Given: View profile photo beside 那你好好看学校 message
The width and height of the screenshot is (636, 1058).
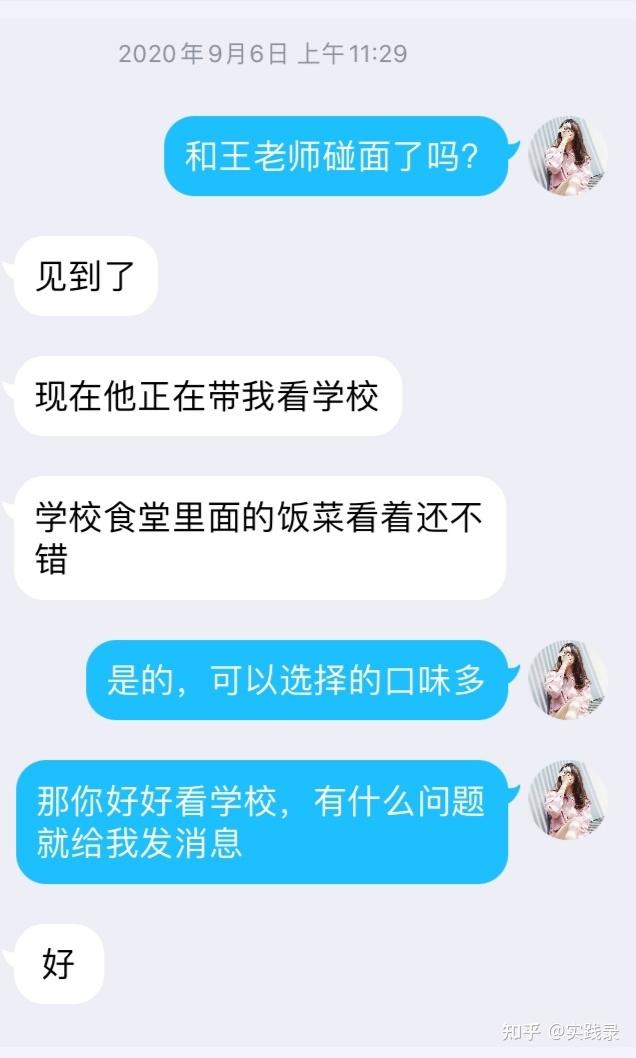Looking at the screenshot, I should click(x=567, y=800).
